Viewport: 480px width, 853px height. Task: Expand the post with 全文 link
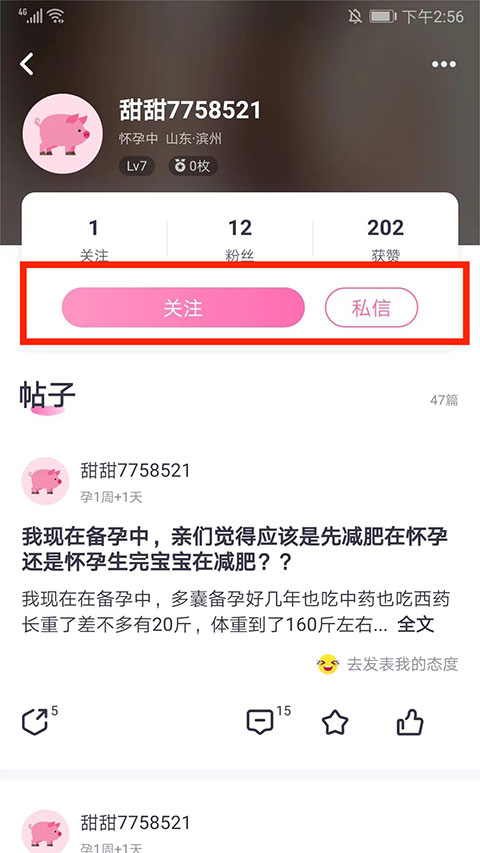[x=416, y=624]
